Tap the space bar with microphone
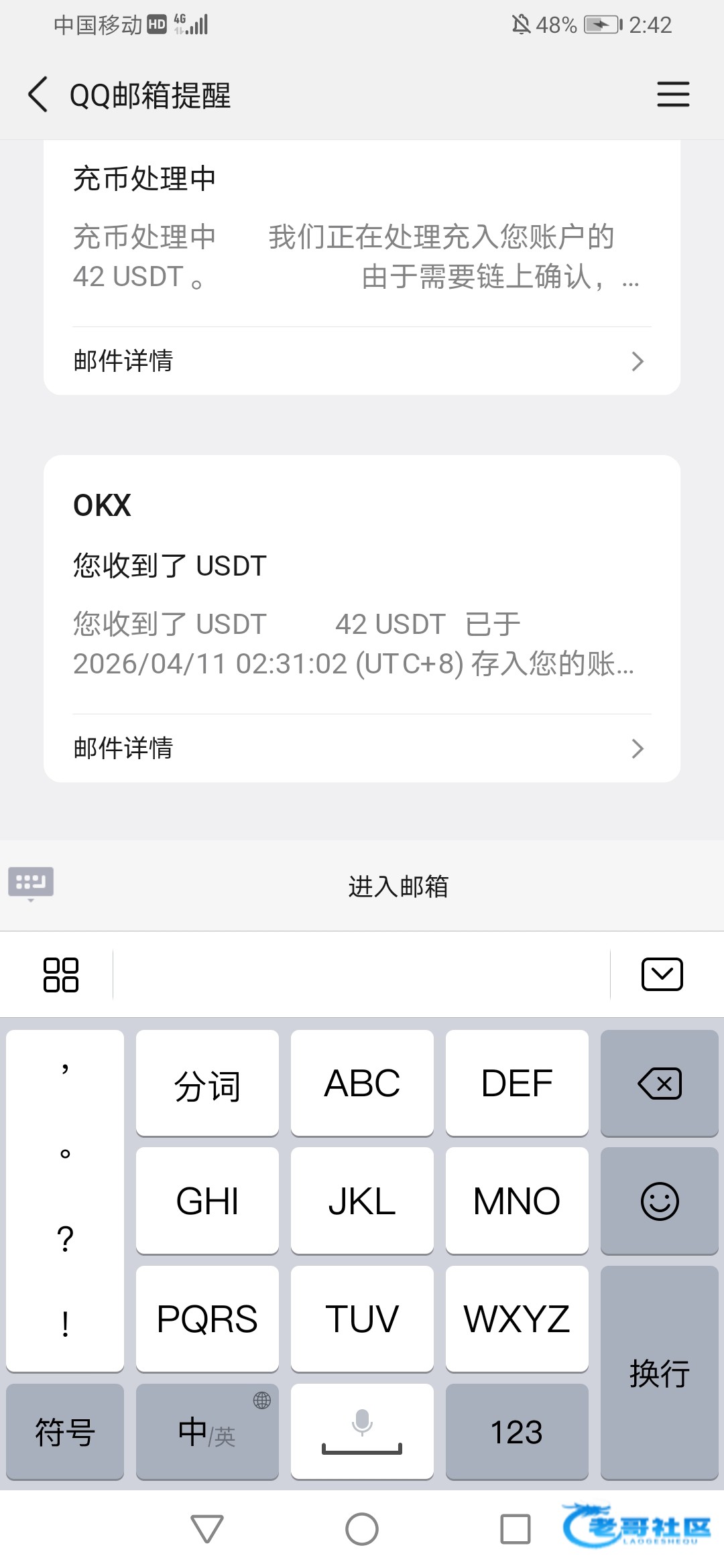The width and height of the screenshot is (724, 1568). [362, 1431]
